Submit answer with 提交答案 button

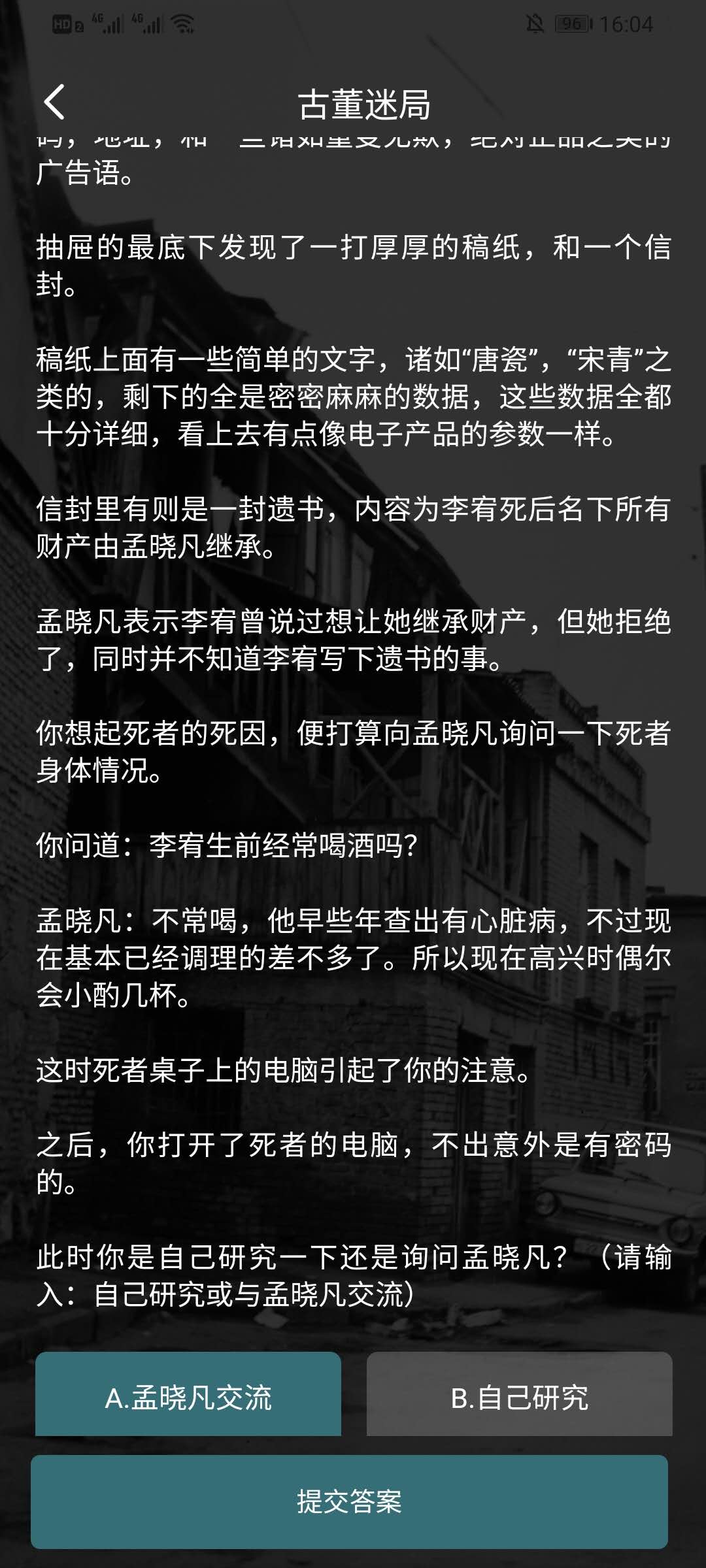coord(349,1501)
